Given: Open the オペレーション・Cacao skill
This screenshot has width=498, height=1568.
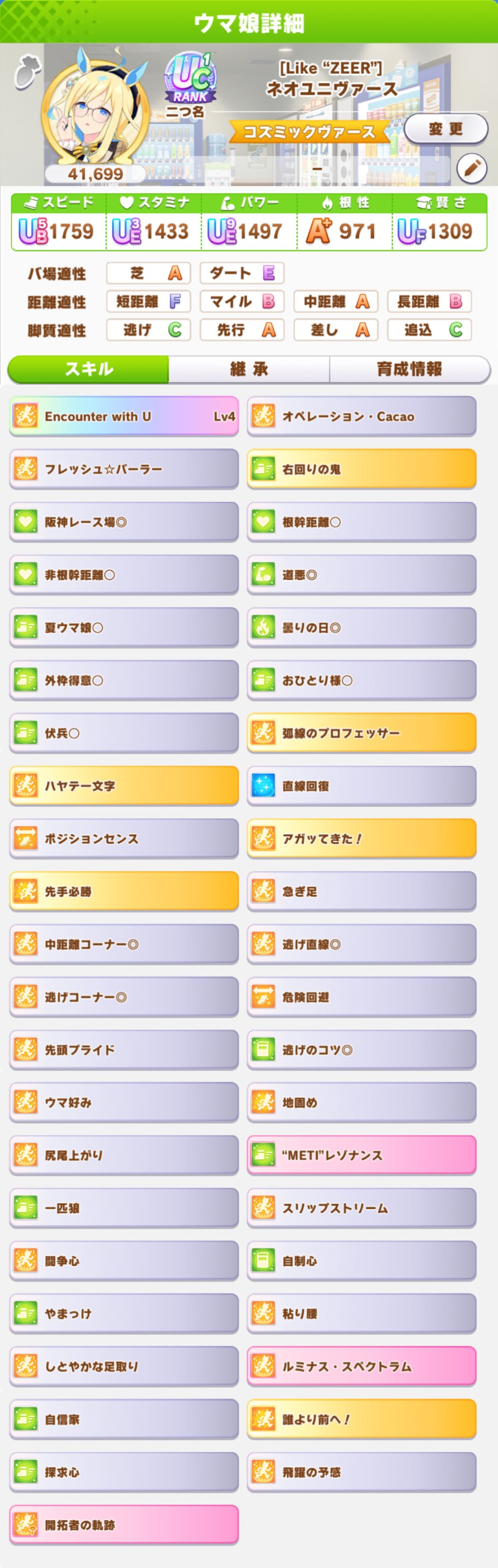Looking at the screenshot, I should pos(361,416).
